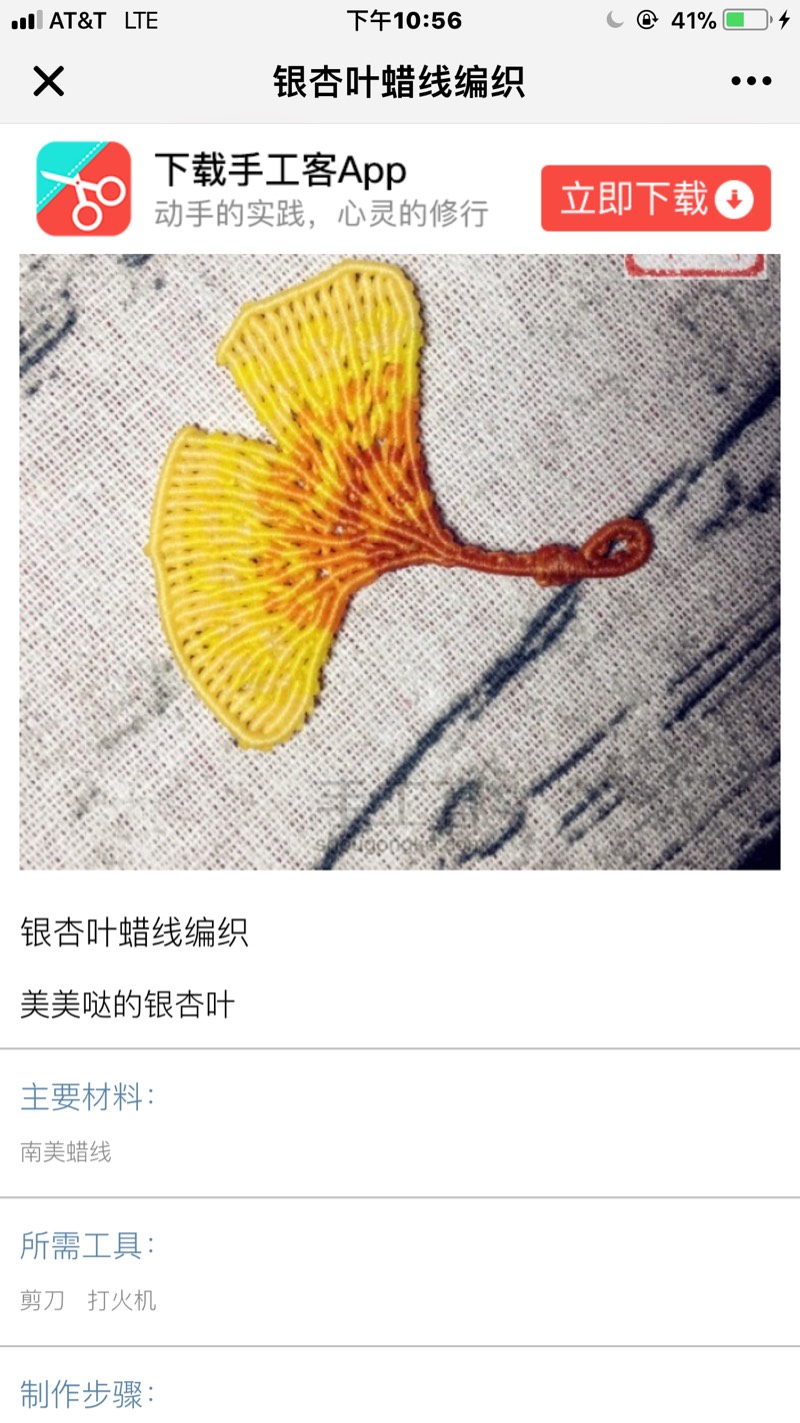Screen dimensions: 800x1423
Task: Tap the 立即下载 download button
Action: coord(655,199)
